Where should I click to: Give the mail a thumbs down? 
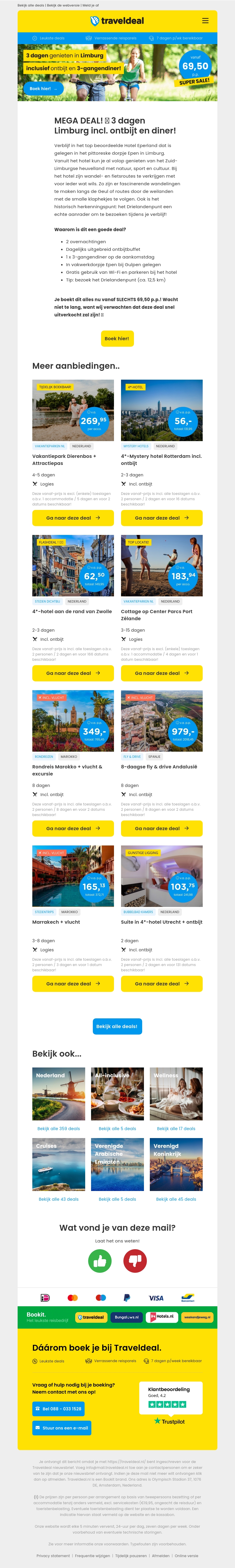point(135,1261)
